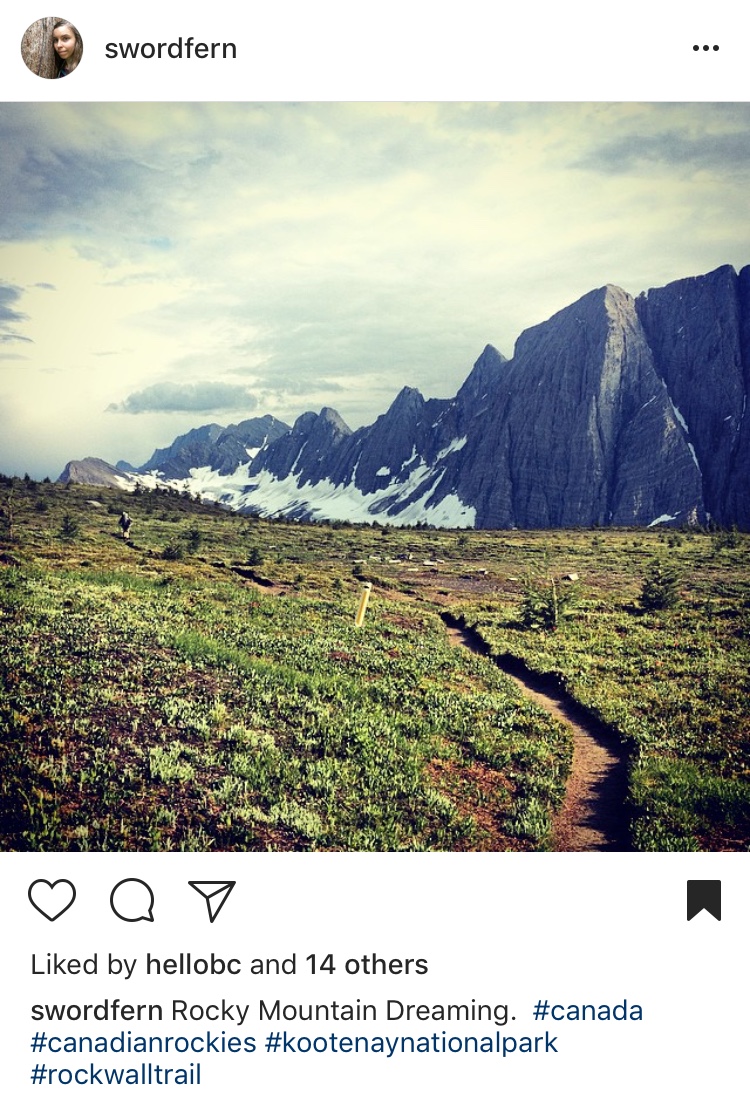This screenshot has height=1102, width=750.
Task: Open the #kootenaynationalpark hashtag
Action: (x=411, y=1043)
